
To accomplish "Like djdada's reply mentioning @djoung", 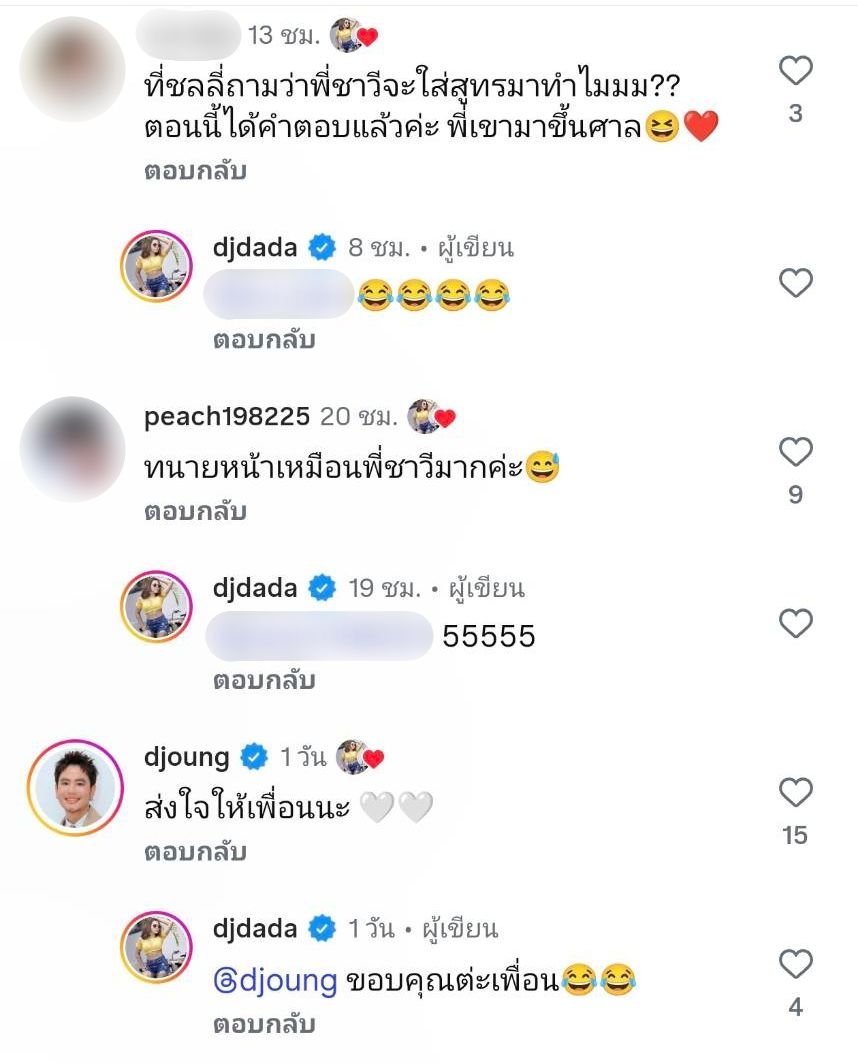I will (x=796, y=964).
